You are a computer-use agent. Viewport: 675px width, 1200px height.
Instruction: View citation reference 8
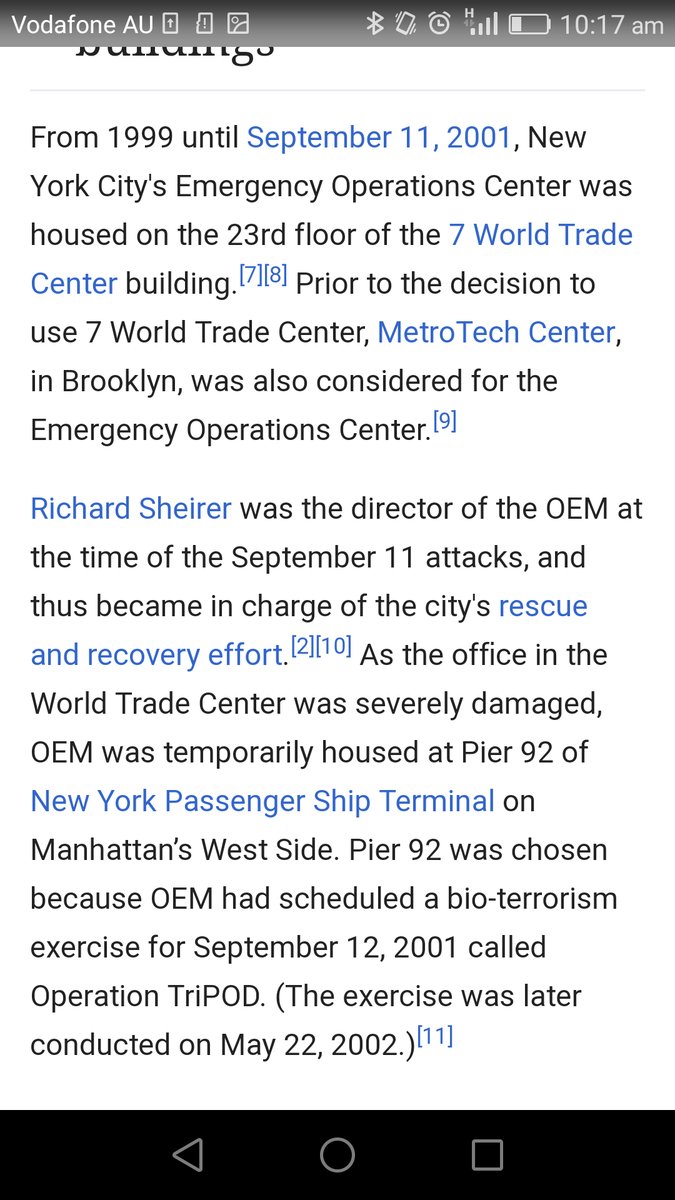(276, 276)
